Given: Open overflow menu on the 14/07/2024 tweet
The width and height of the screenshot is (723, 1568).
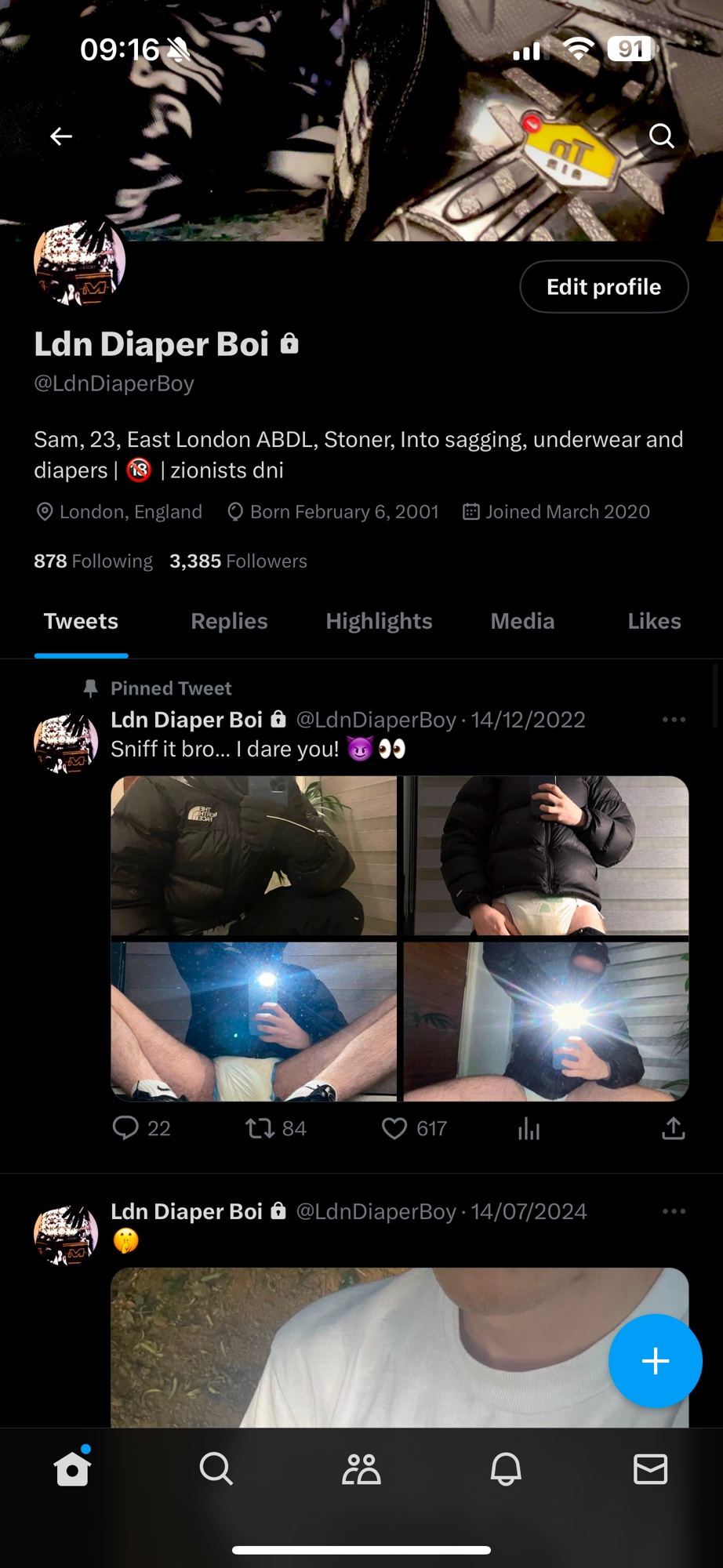Looking at the screenshot, I should point(674,1211).
